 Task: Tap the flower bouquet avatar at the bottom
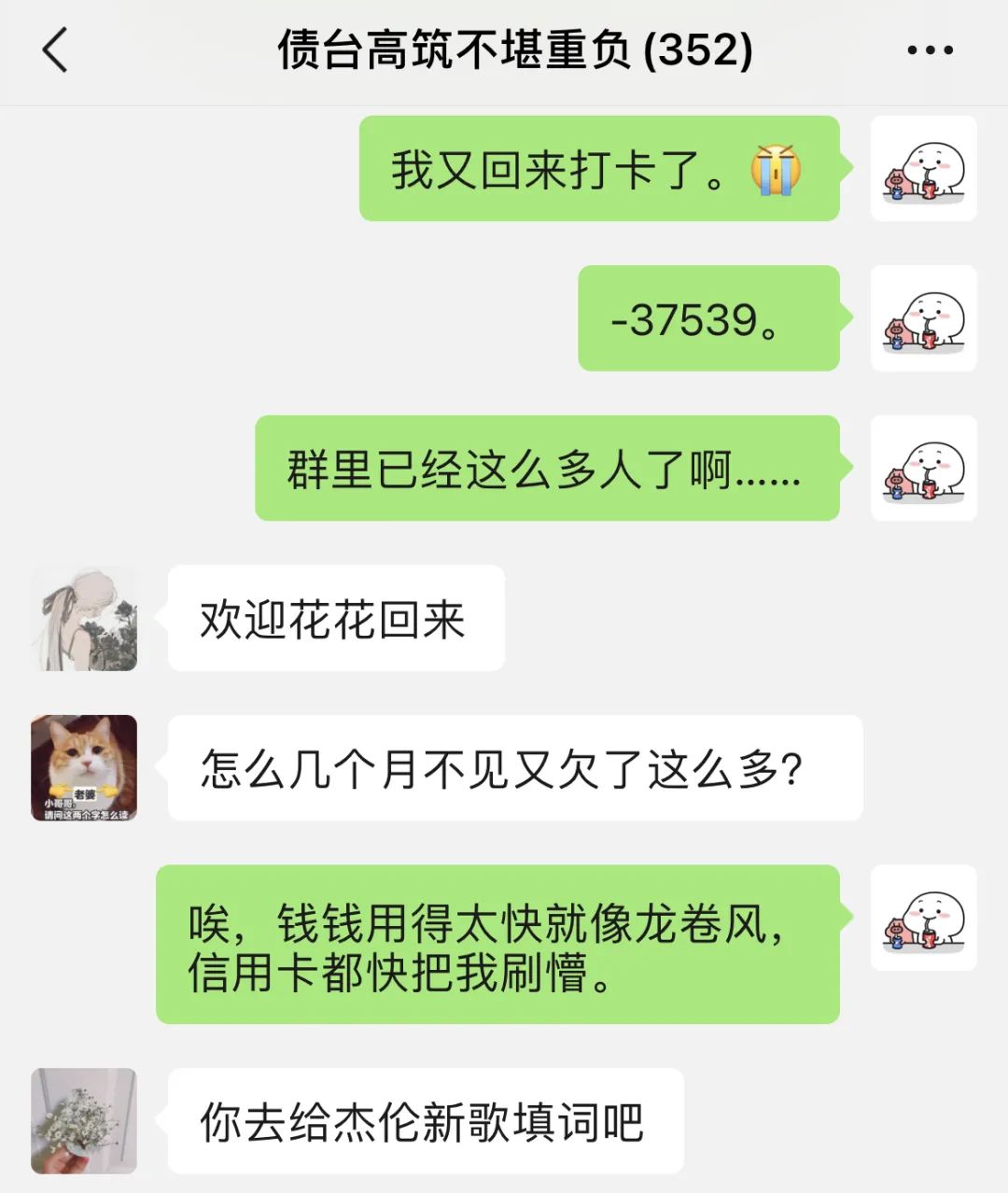coord(83,1122)
